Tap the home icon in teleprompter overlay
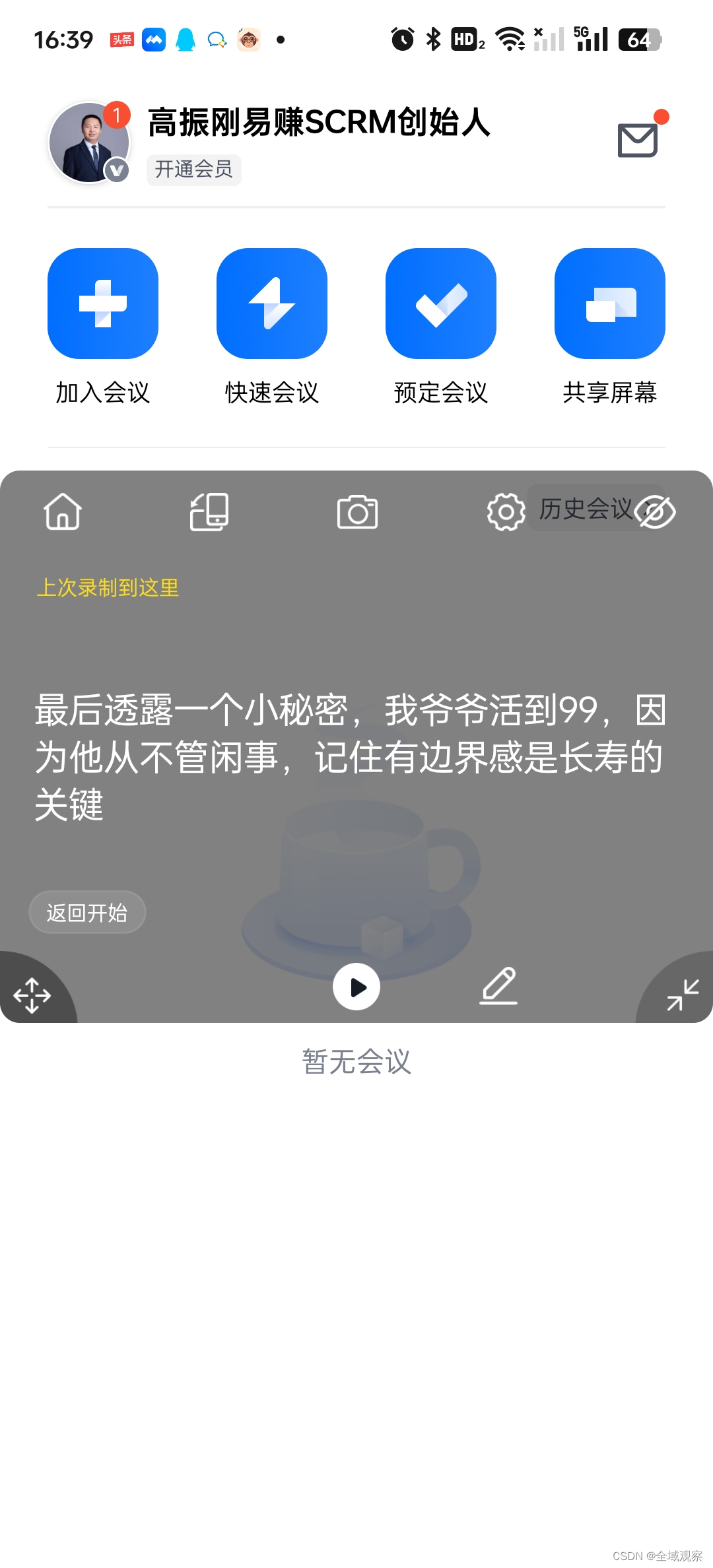The height and width of the screenshot is (1568, 713). click(x=63, y=512)
